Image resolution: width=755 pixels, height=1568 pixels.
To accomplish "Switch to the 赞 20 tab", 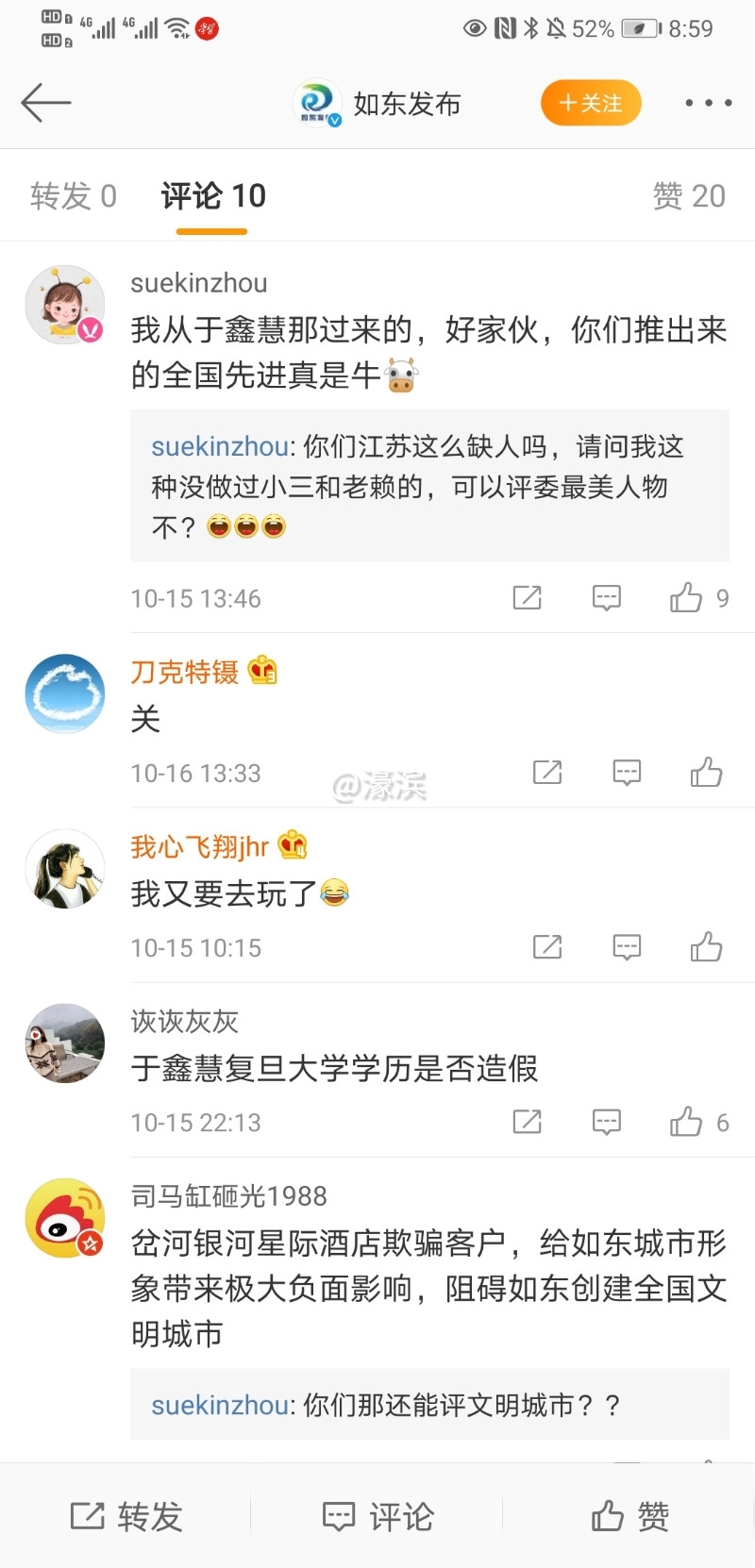I will (x=689, y=196).
